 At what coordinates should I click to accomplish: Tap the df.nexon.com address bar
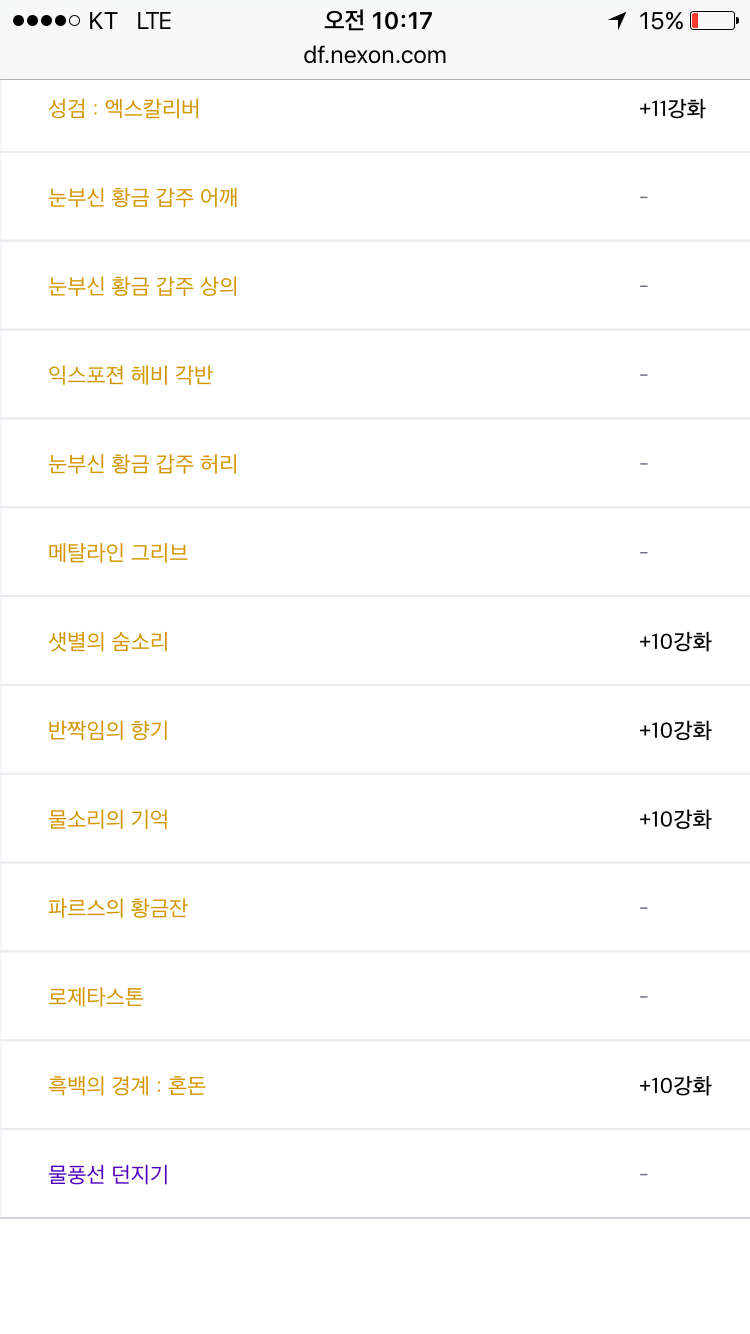pos(375,55)
